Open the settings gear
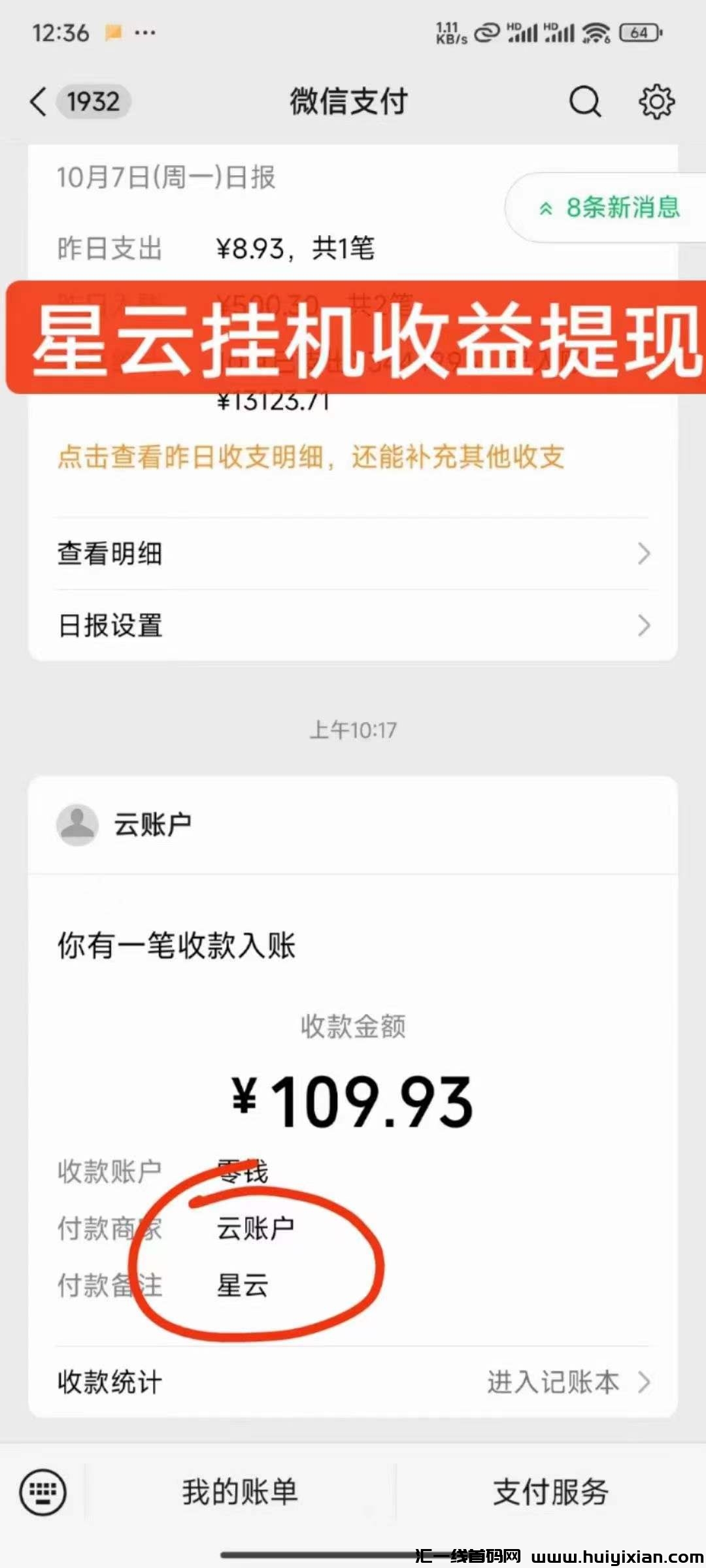Screen dimensions: 706x1568 [x=656, y=102]
